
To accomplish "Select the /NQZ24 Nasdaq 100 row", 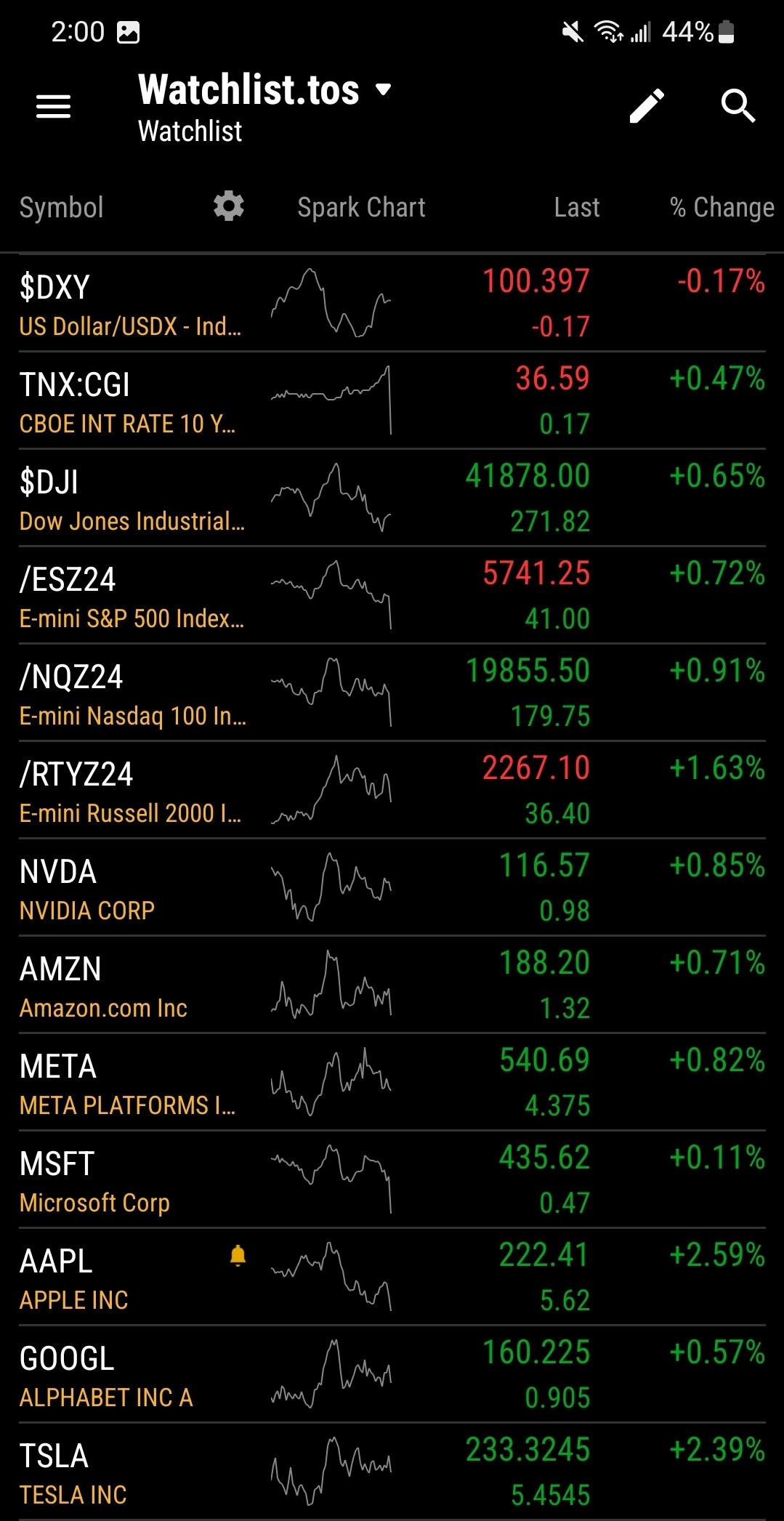I will [392, 693].
